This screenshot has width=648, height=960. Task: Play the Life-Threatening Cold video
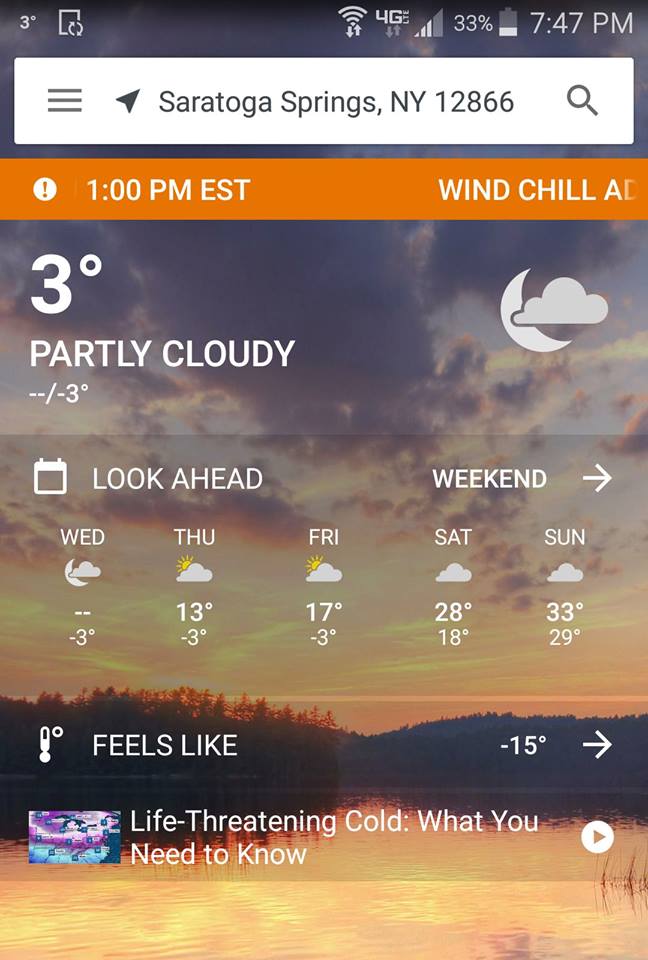(597, 837)
